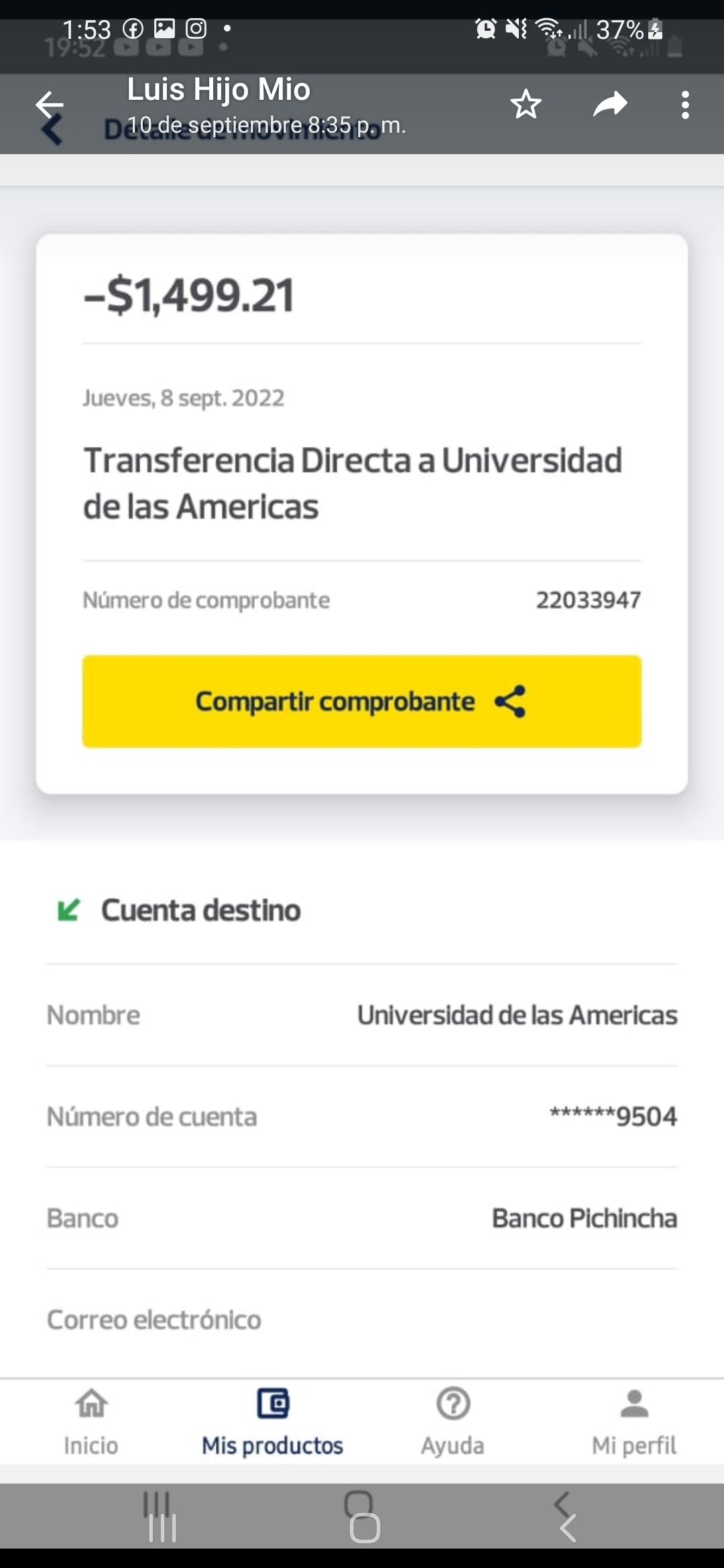This screenshot has width=724, height=1568.
Task: Go back from the image viewer
Action: [49, 105]
